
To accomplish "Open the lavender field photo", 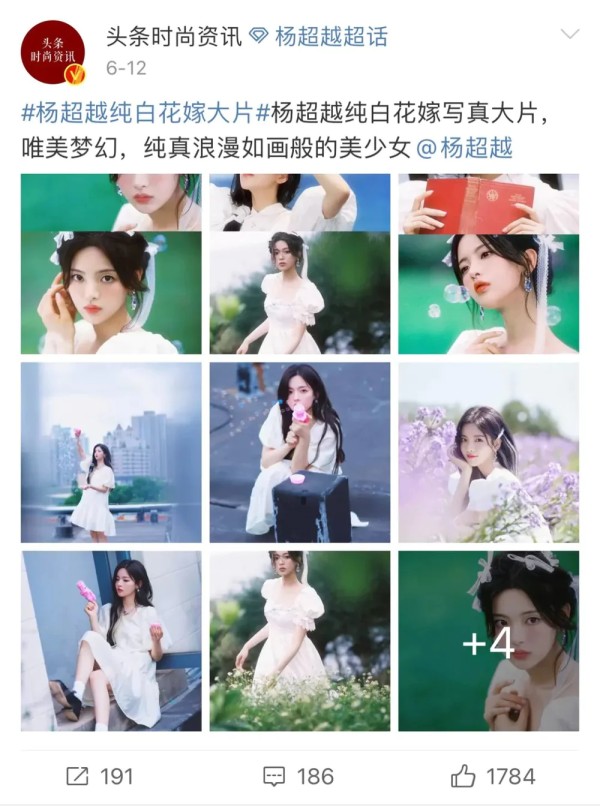I will tap(488, 452).
